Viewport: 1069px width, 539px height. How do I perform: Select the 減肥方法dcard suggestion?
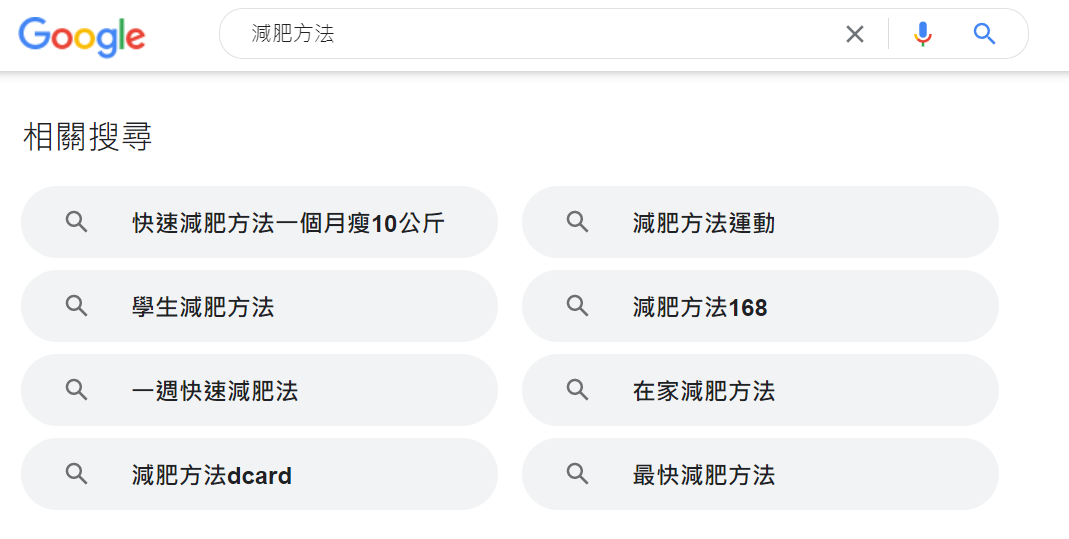coord(259,474)
